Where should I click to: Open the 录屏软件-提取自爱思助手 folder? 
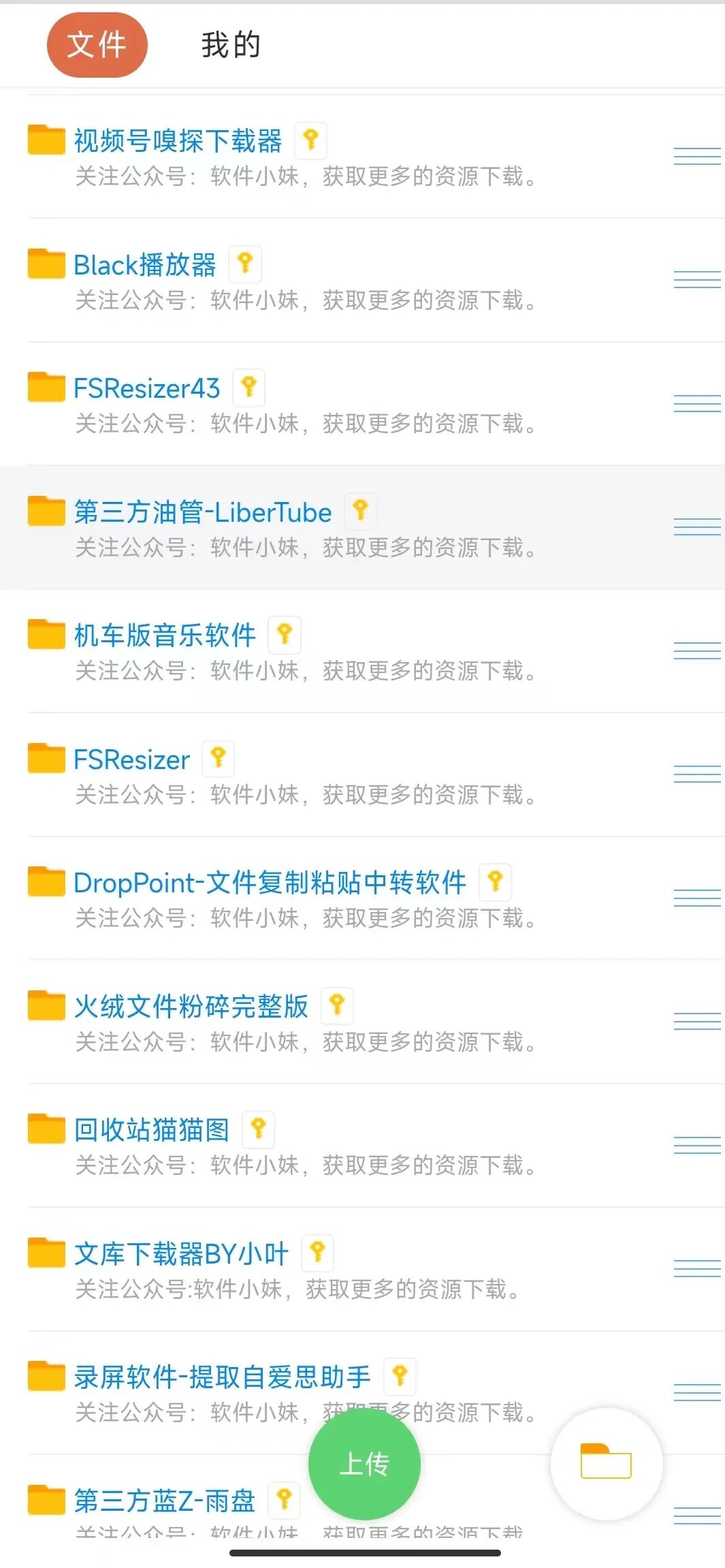[222, 1377]
